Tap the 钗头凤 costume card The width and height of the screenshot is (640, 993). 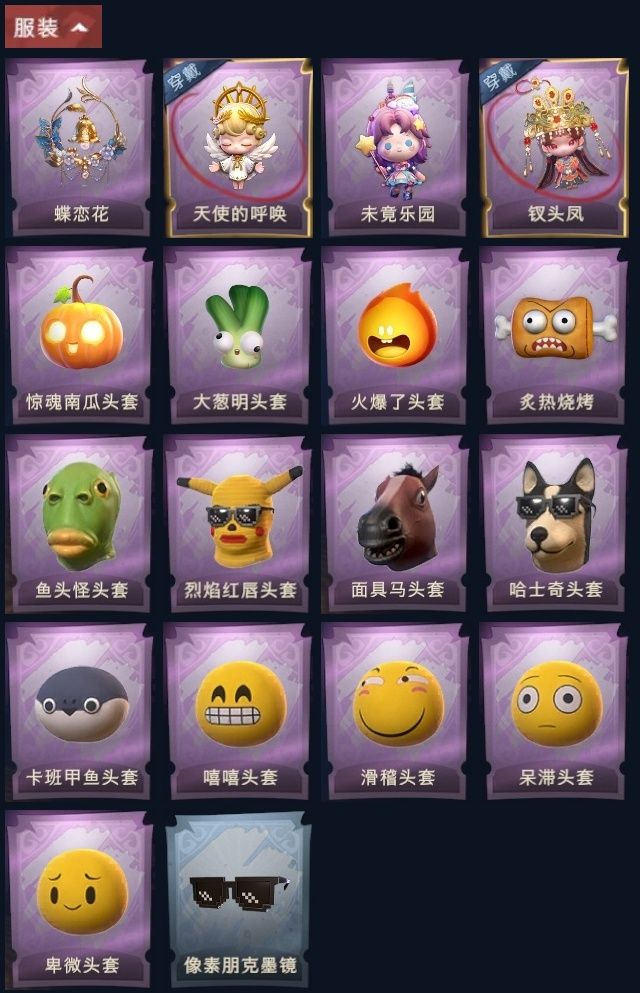click(554, 147)
